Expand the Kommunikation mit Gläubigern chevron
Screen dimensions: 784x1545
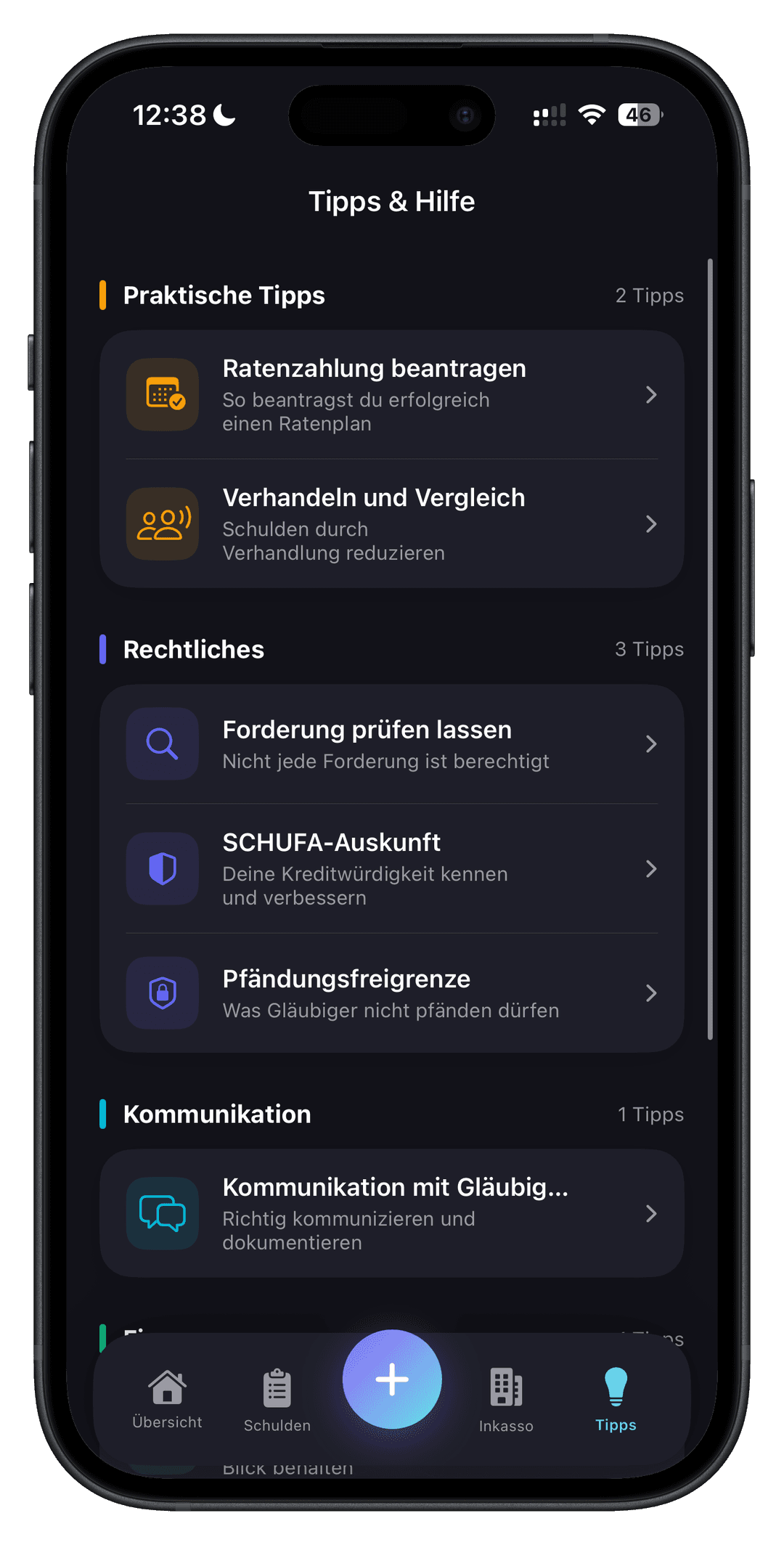pos(650,1214)
